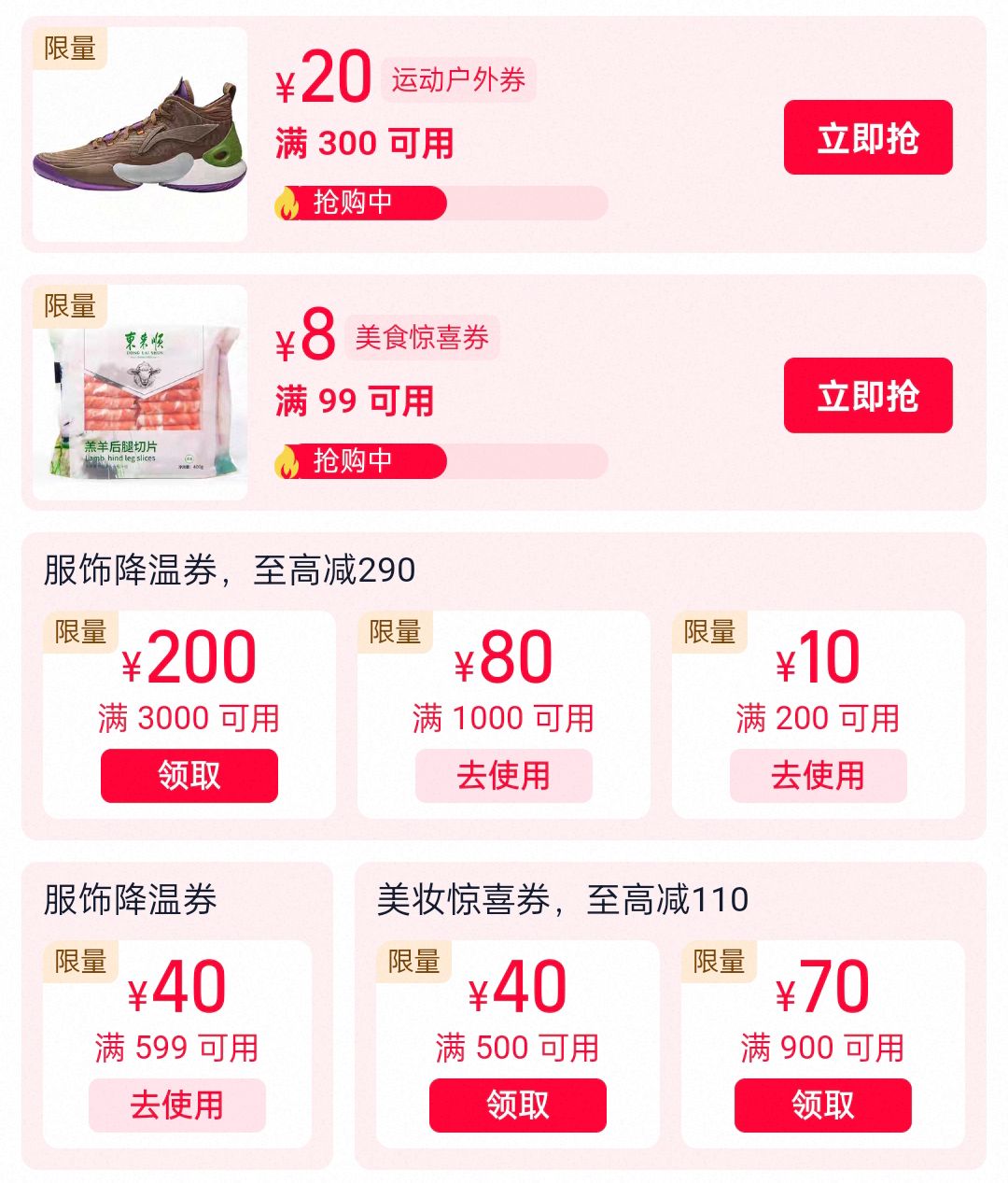Click the 抢购中 progress bar on the sneaker coupon

[x=439, y=203]
